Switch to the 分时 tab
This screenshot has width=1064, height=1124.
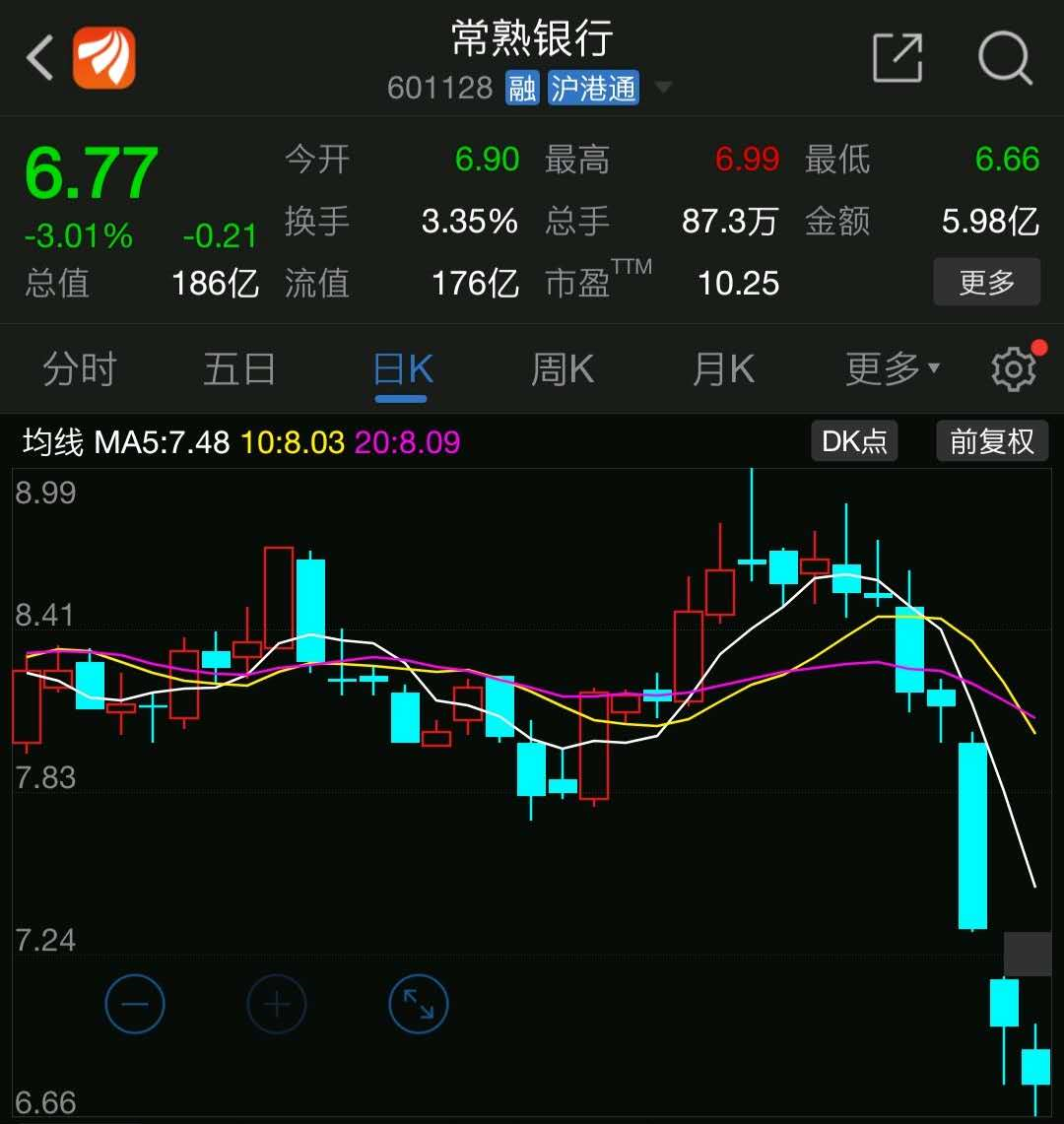[80, 369]
